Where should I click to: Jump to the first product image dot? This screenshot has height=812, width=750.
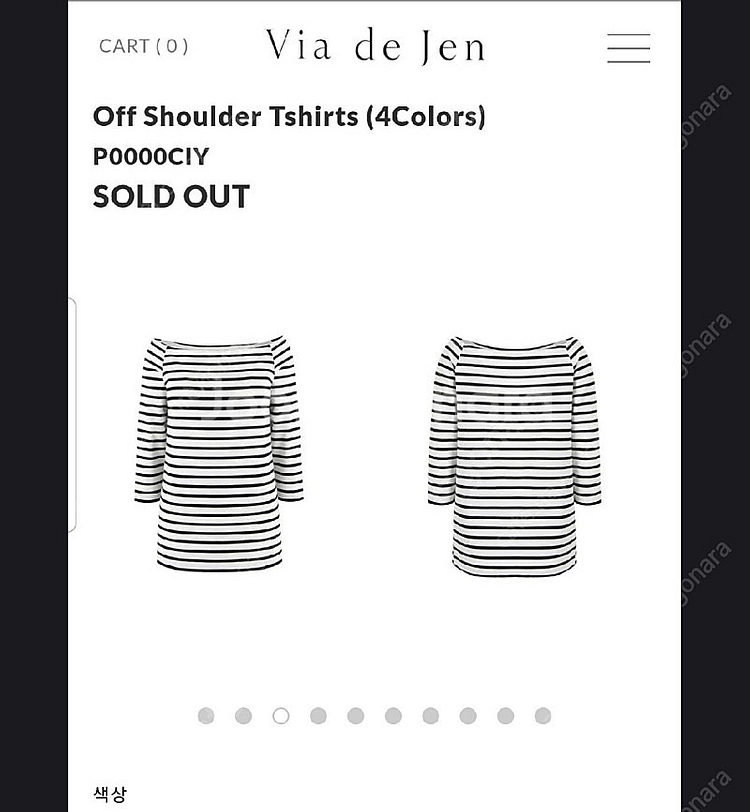coord(206,715)
